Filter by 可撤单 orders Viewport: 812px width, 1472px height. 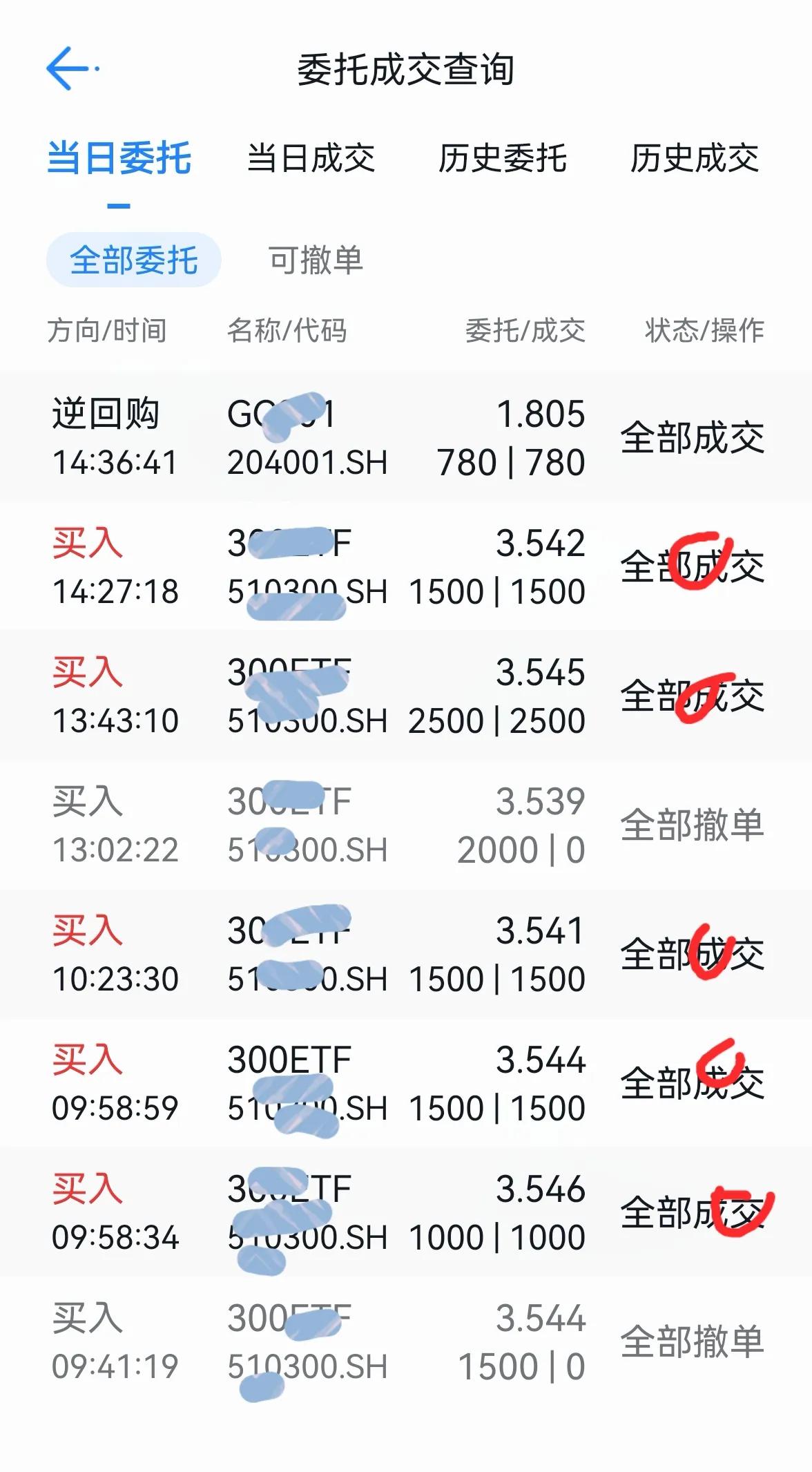[316, 260]
